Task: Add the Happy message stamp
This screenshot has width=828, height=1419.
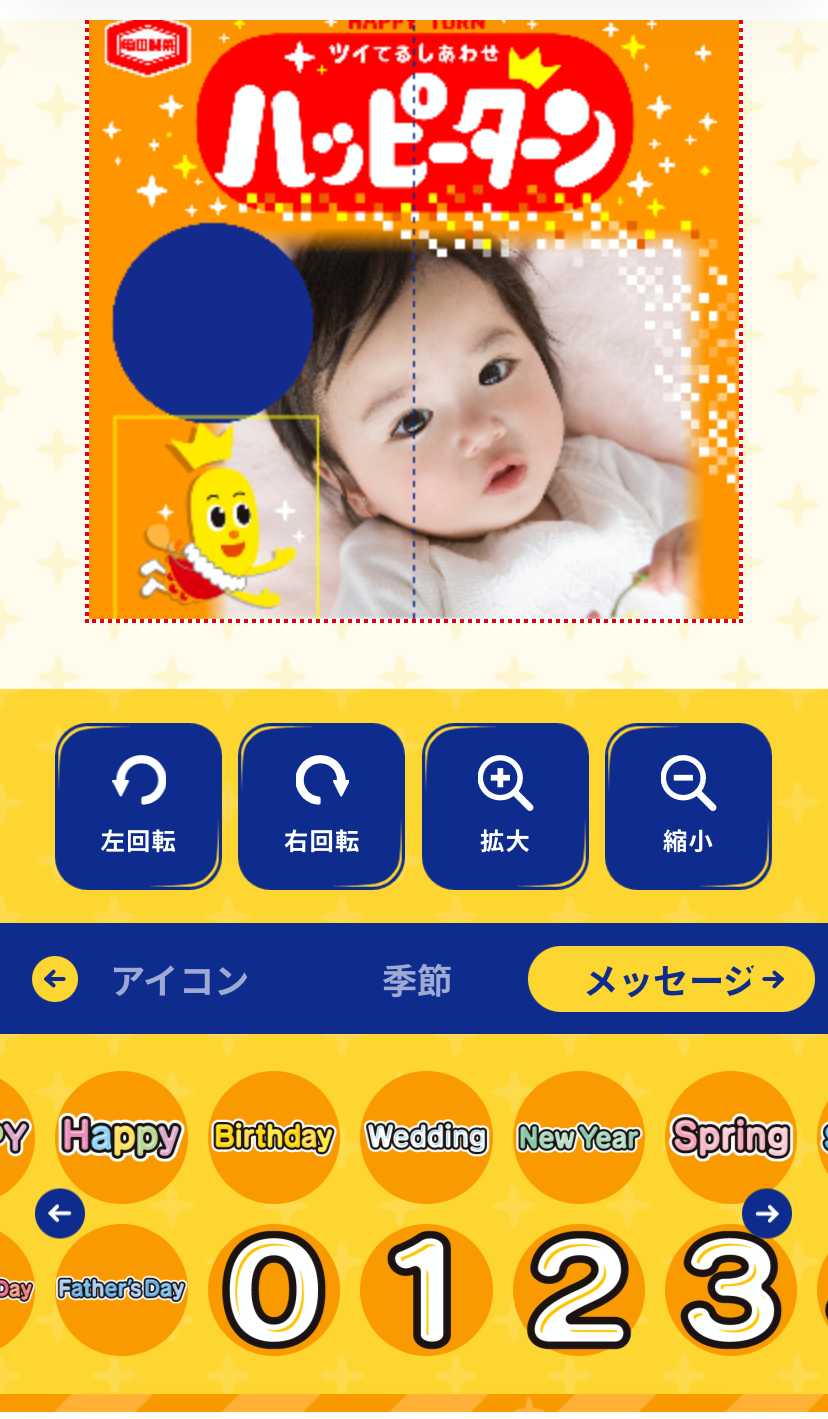Action: coord(121,1137)
